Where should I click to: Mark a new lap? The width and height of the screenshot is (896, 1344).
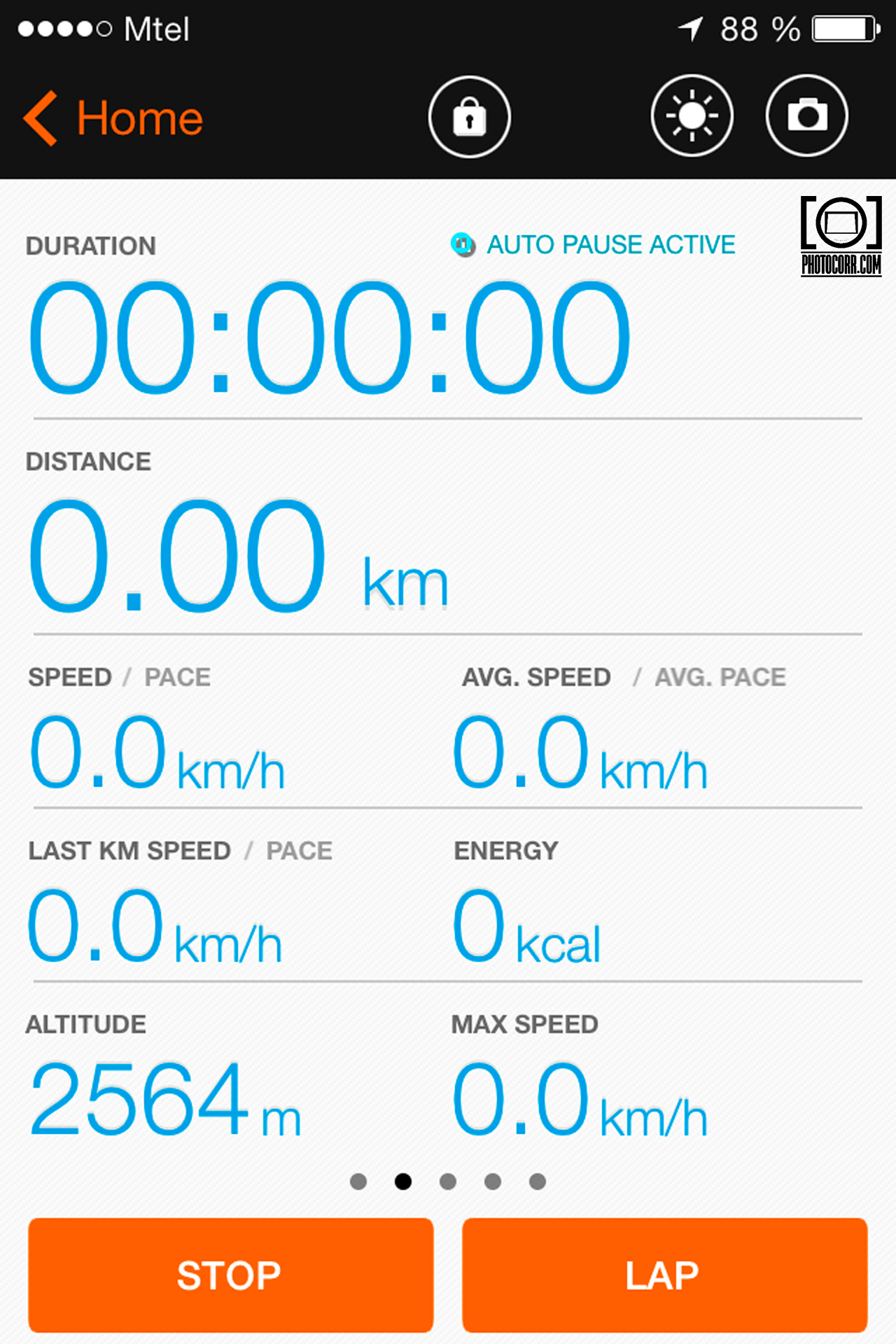(x=664, y=1275)
